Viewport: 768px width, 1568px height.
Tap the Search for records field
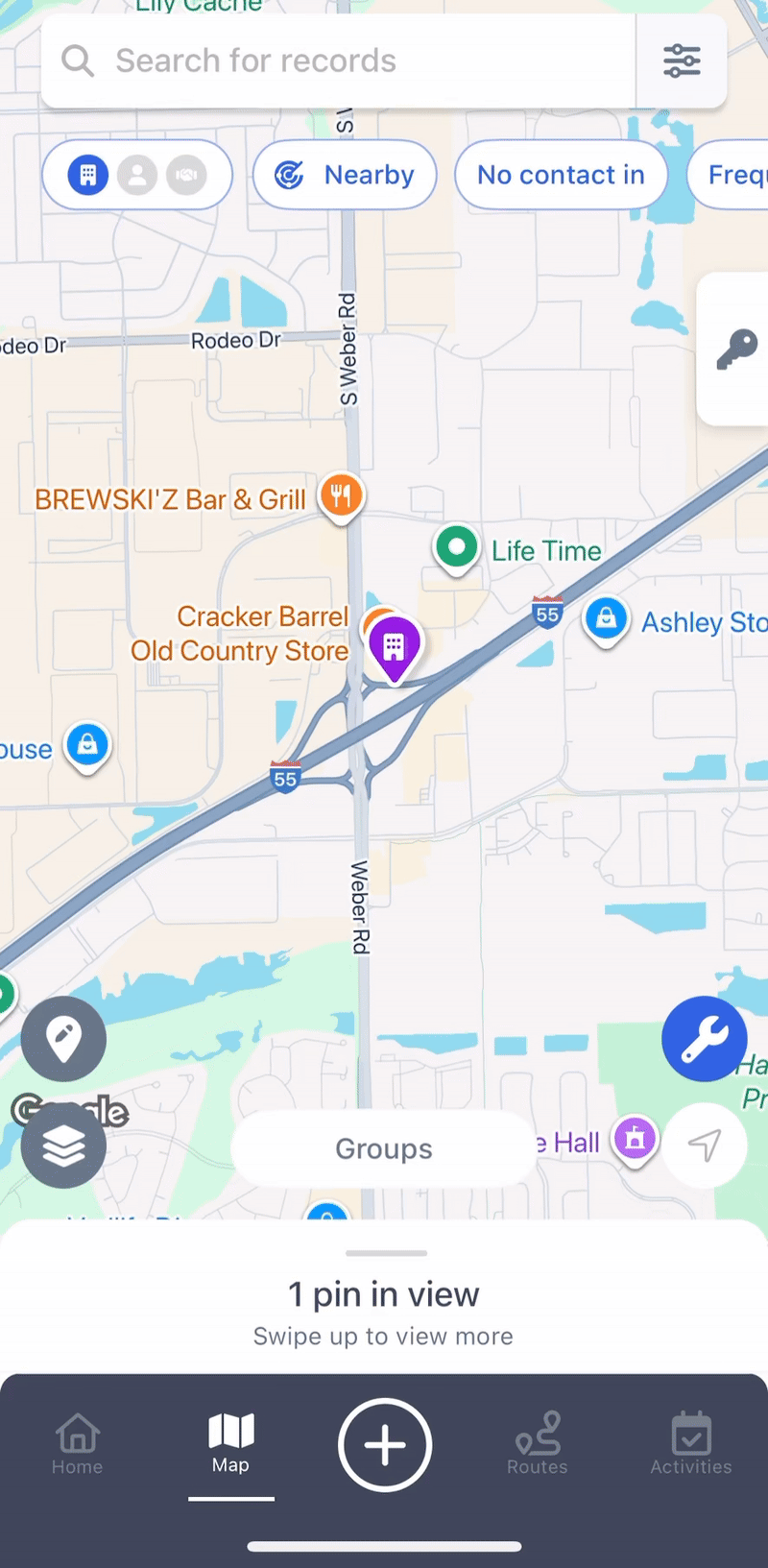pyautogui.click(x=336, y=61)
